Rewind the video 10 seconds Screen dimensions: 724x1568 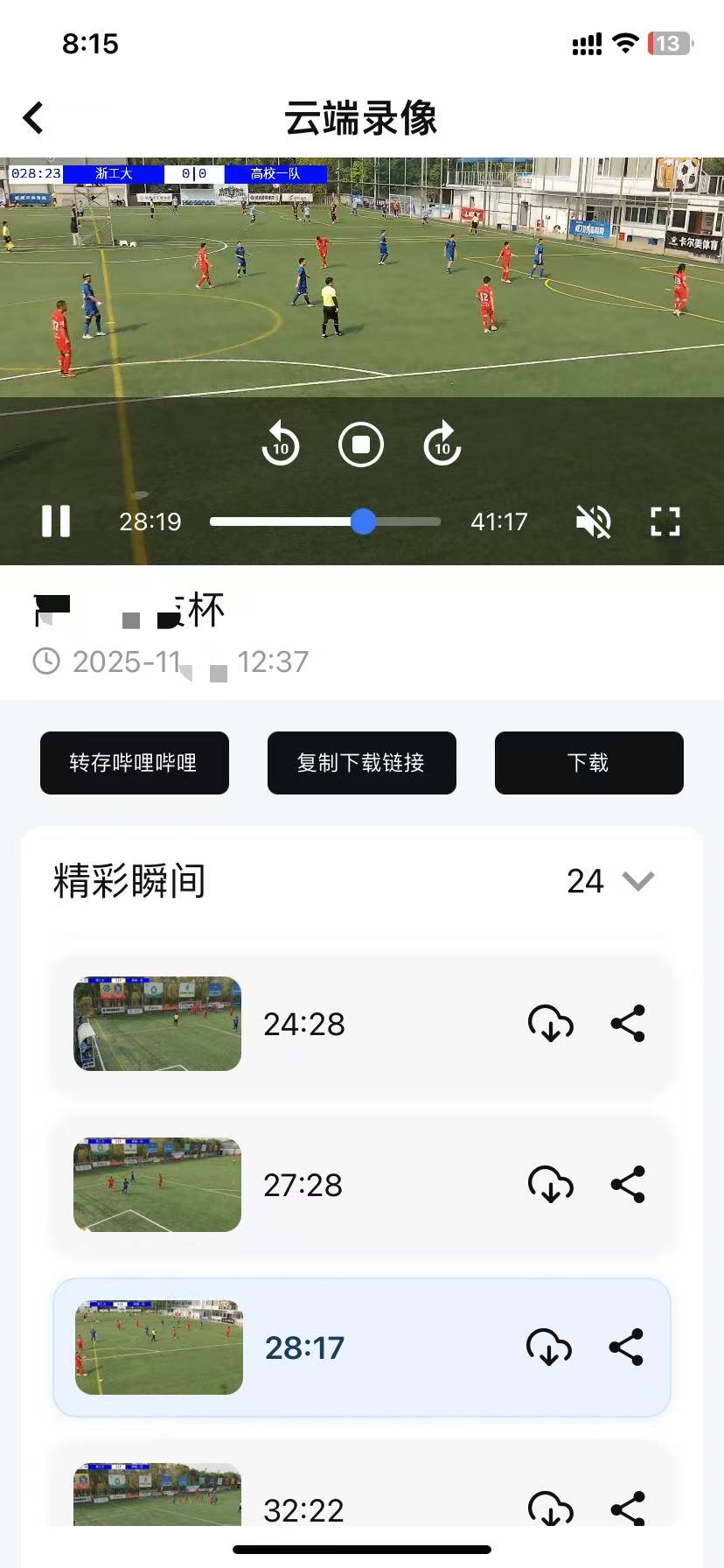click(280, 444)
